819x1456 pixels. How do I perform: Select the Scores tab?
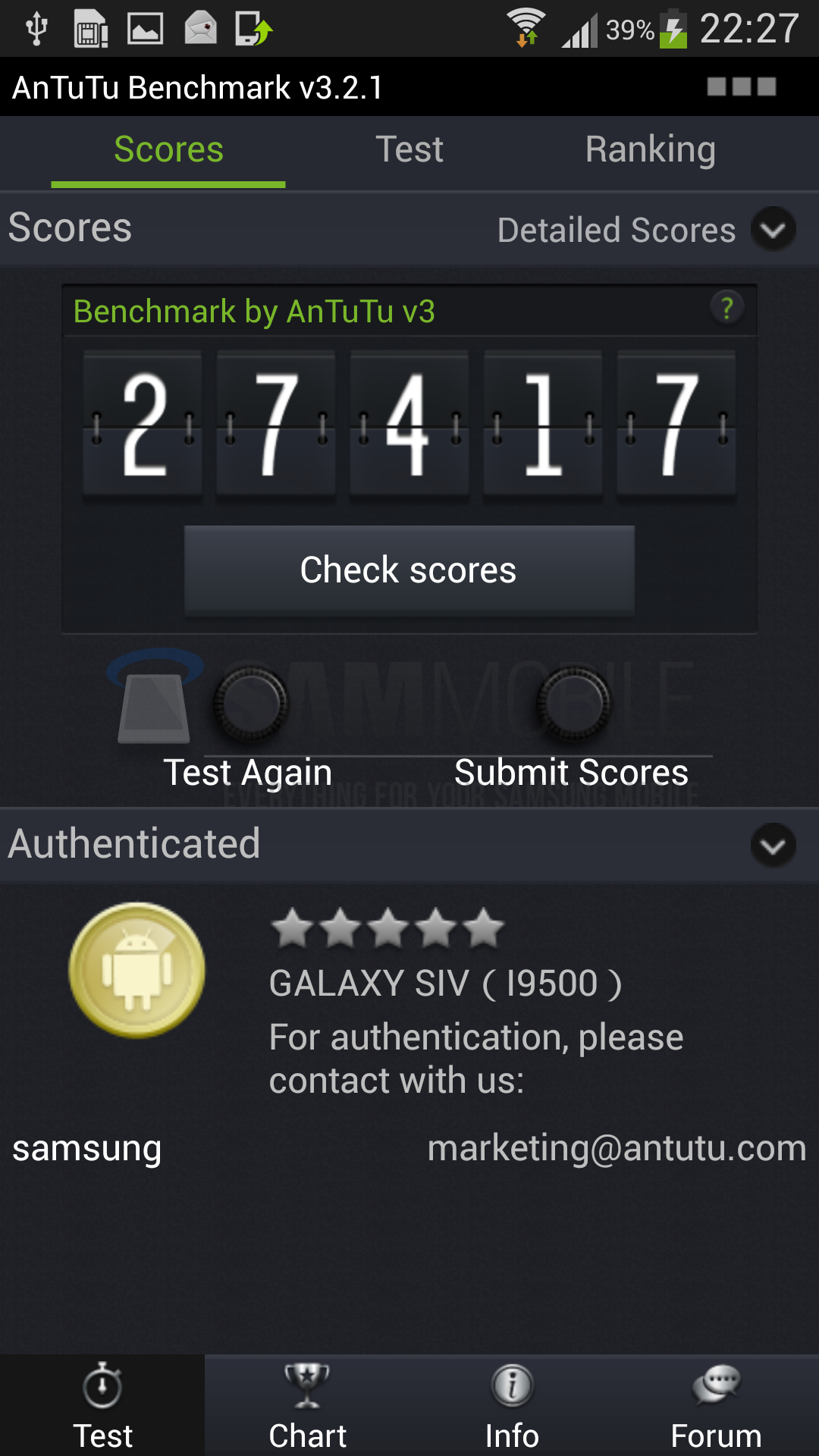point(168,149)
